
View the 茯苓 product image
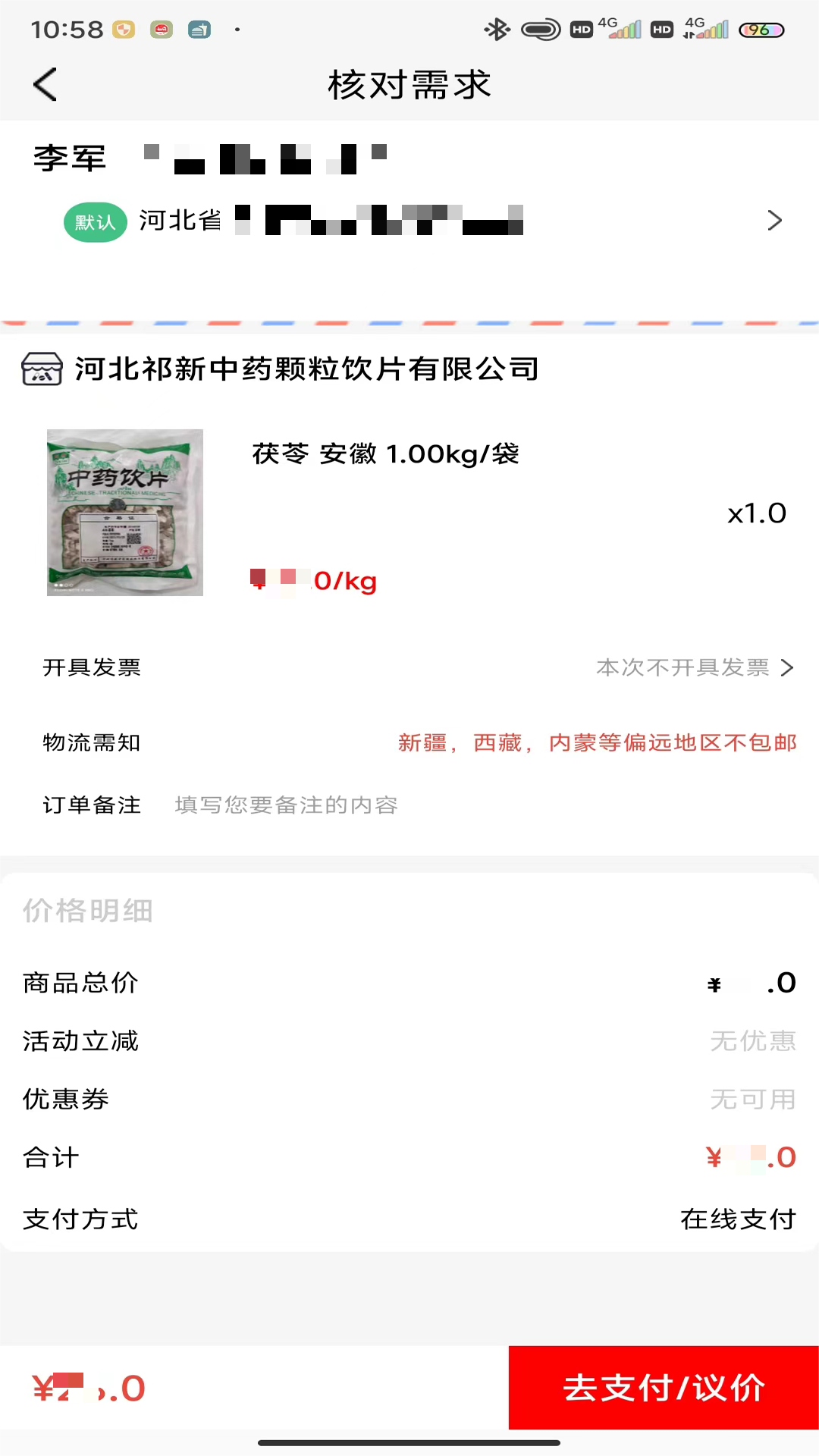click(125, 513)
